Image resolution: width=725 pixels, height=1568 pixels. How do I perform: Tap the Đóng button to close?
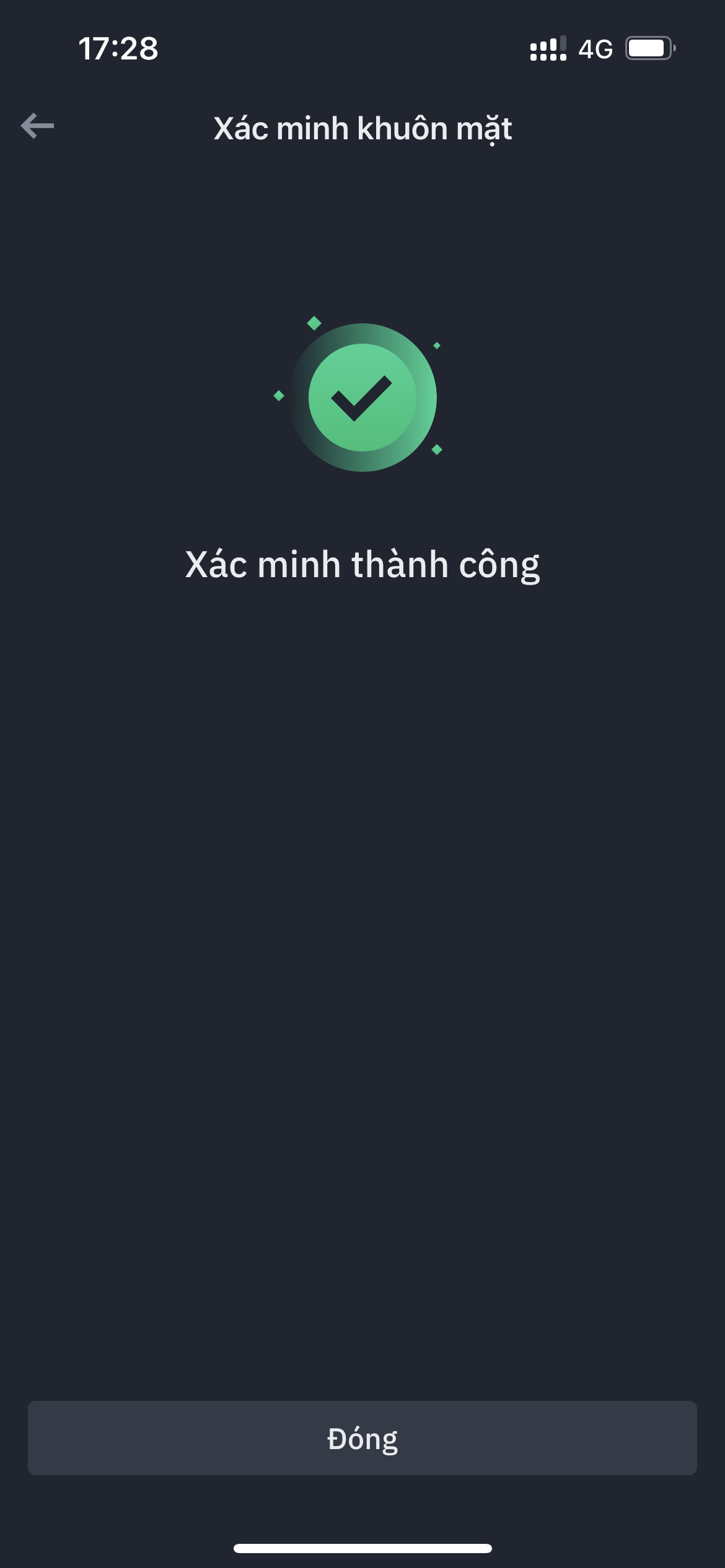pyautogui.click(x=362, y=1438)
